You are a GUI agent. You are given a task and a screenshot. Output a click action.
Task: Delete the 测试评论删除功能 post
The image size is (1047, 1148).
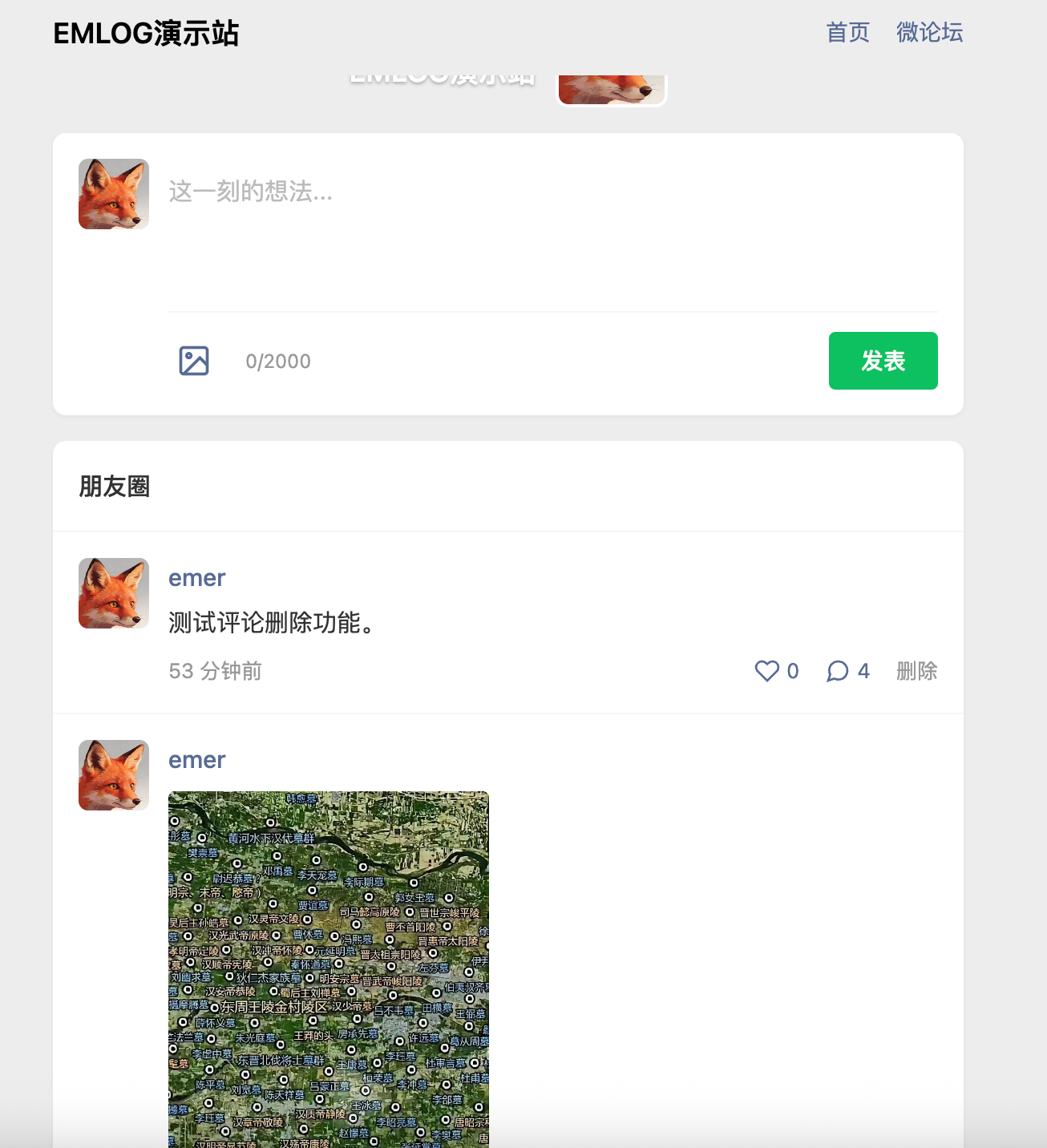[x=916, y=671]
